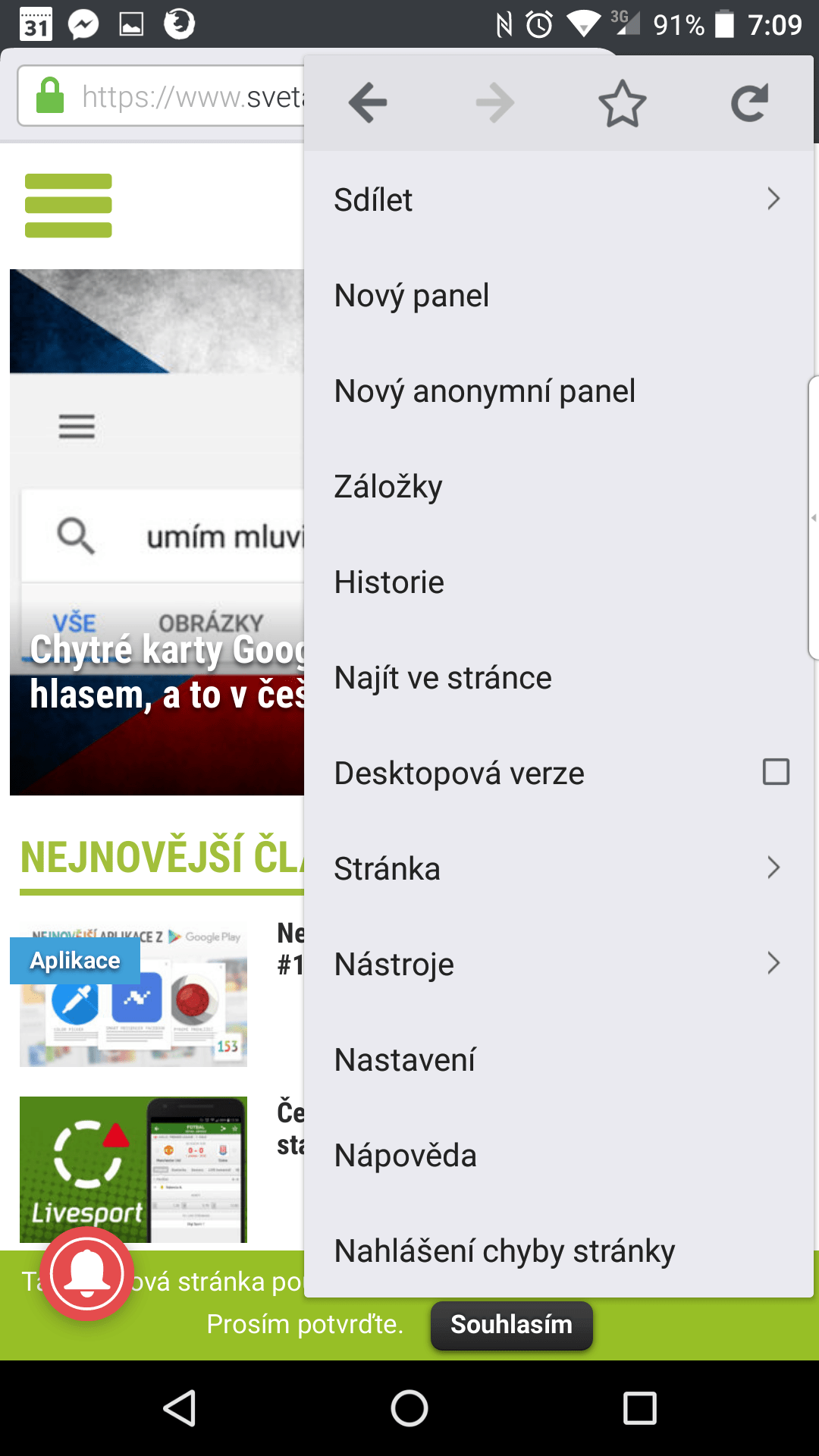Open Historie
Image resolution: width=819 pixels, height=1456 pixels.
(x=559, y=582)
